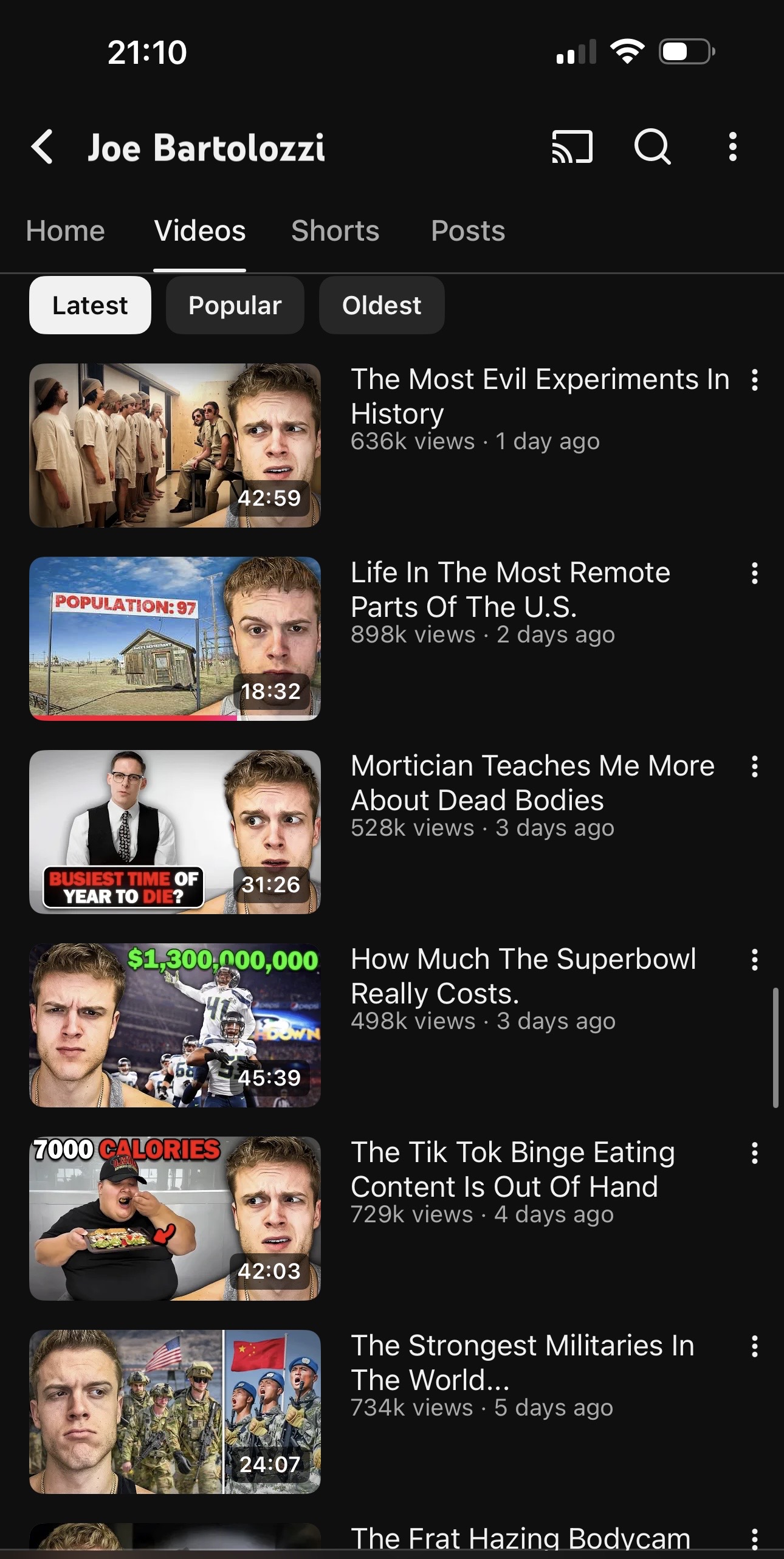This screenshot has height=1559, width=784.
Task: Open the cast to device icon
Action: (x=571, y=147)
